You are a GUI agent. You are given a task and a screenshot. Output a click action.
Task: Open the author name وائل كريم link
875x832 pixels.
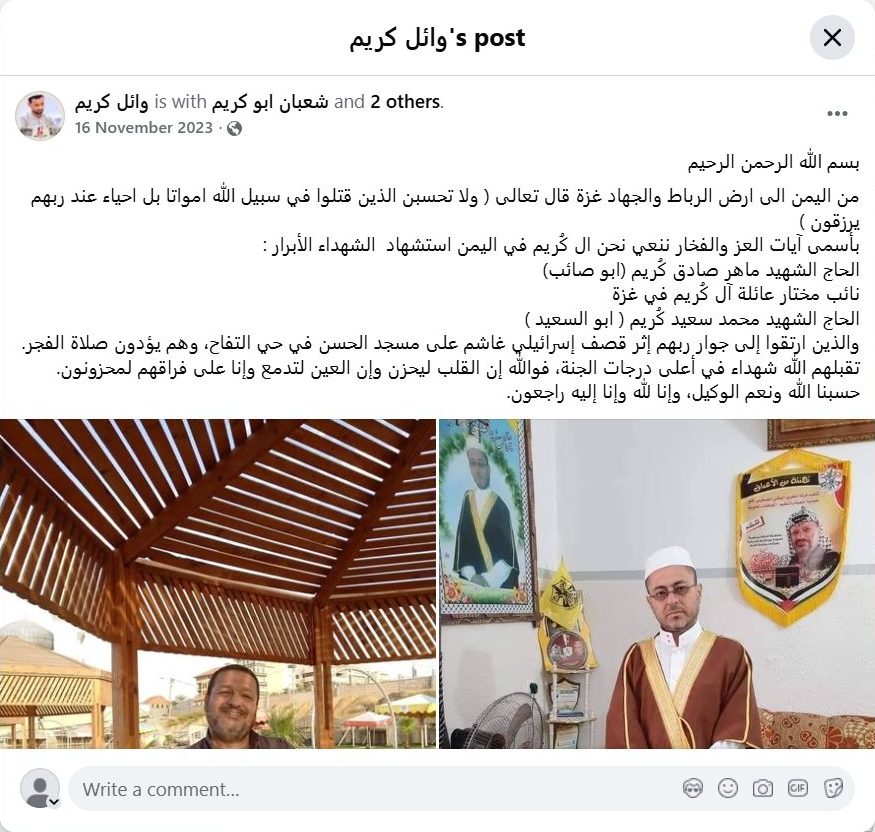tap(111, 102)
